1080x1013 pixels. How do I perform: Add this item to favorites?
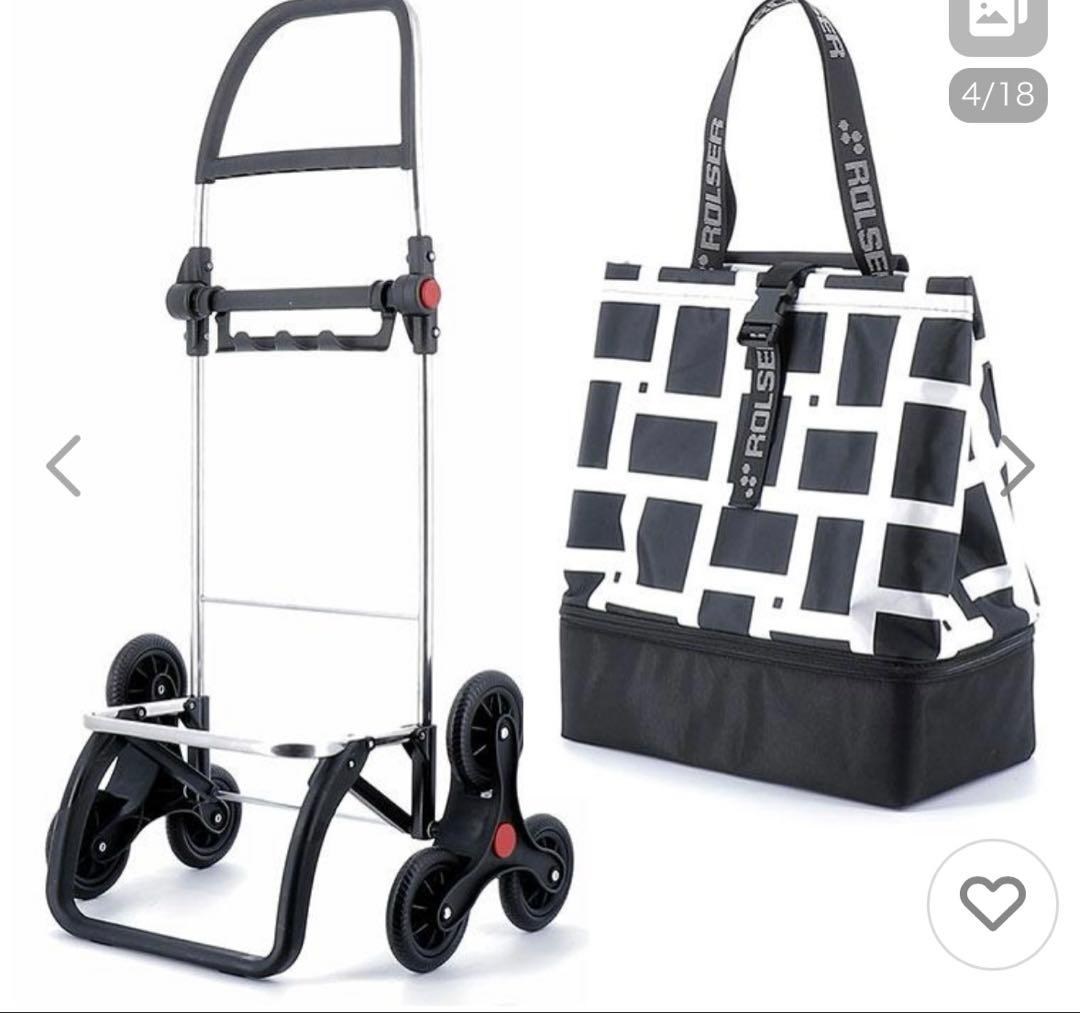992,904
